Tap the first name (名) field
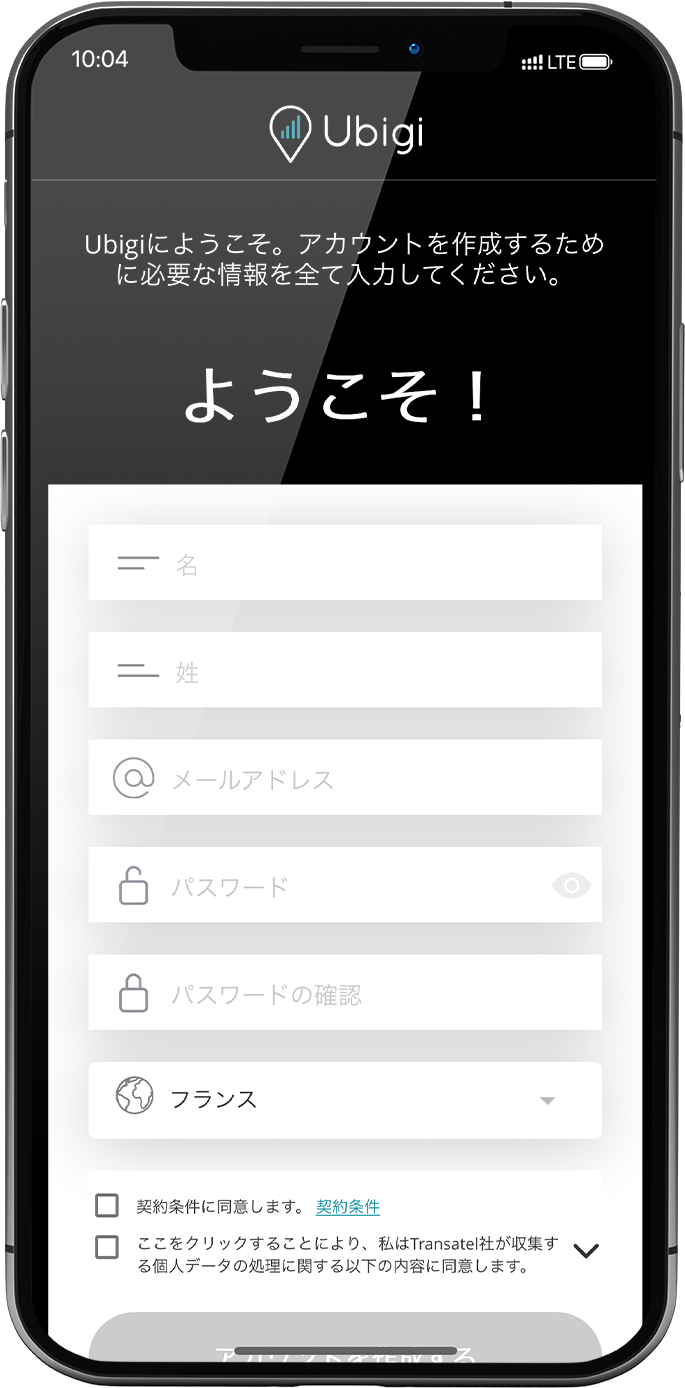The height and width of the screenshot is (1388, 685). tap(345, 562)
